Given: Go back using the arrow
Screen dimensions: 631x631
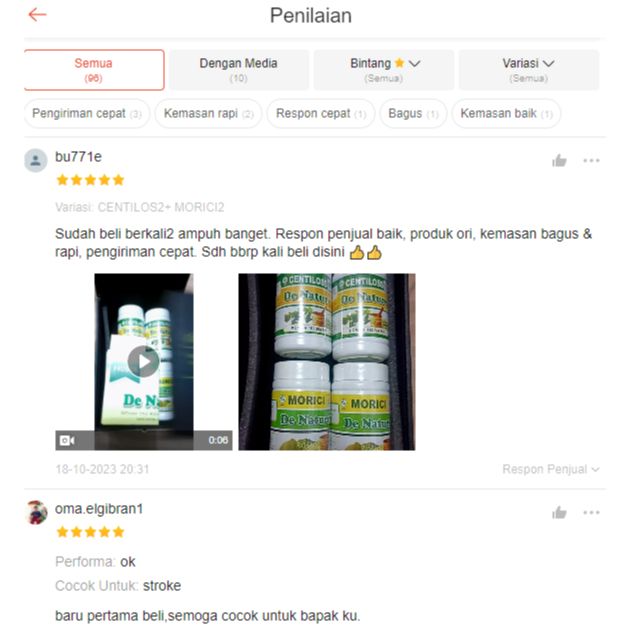Looking at the screenshot, I should tap(37, 15).
